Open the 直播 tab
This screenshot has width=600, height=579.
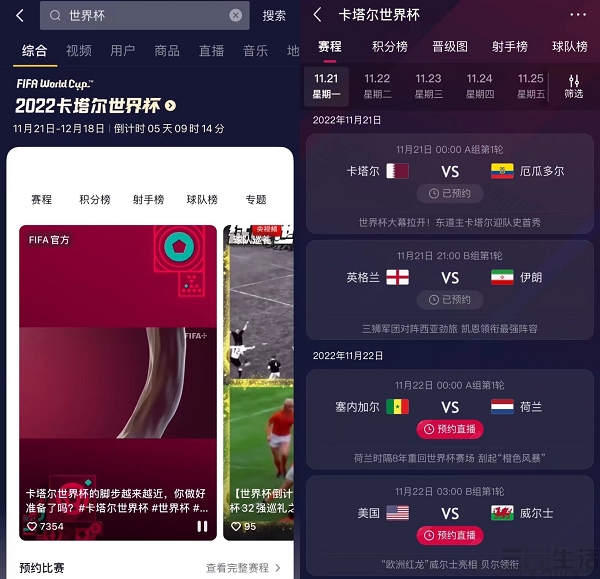coord(211,51)
